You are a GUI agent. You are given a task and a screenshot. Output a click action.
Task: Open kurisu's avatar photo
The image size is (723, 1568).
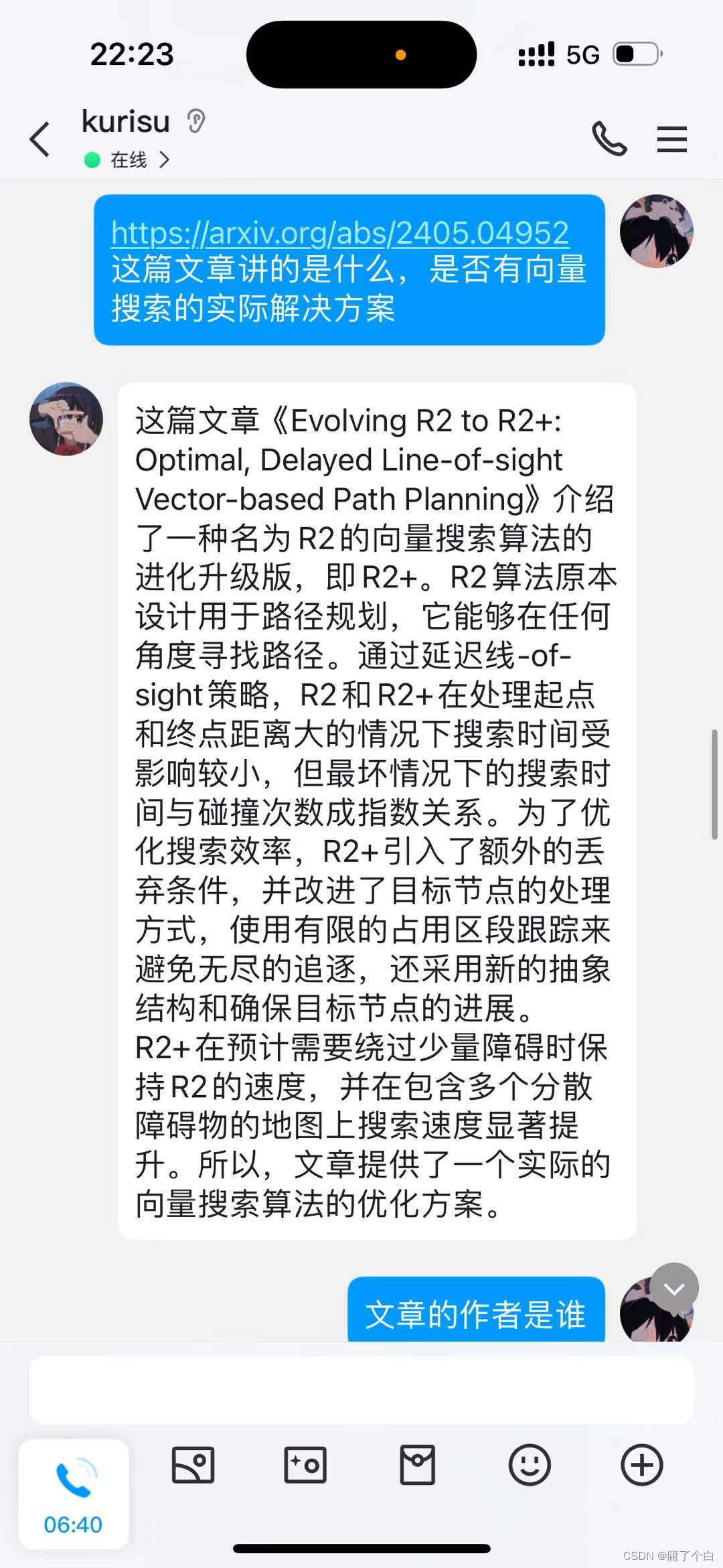65,419
